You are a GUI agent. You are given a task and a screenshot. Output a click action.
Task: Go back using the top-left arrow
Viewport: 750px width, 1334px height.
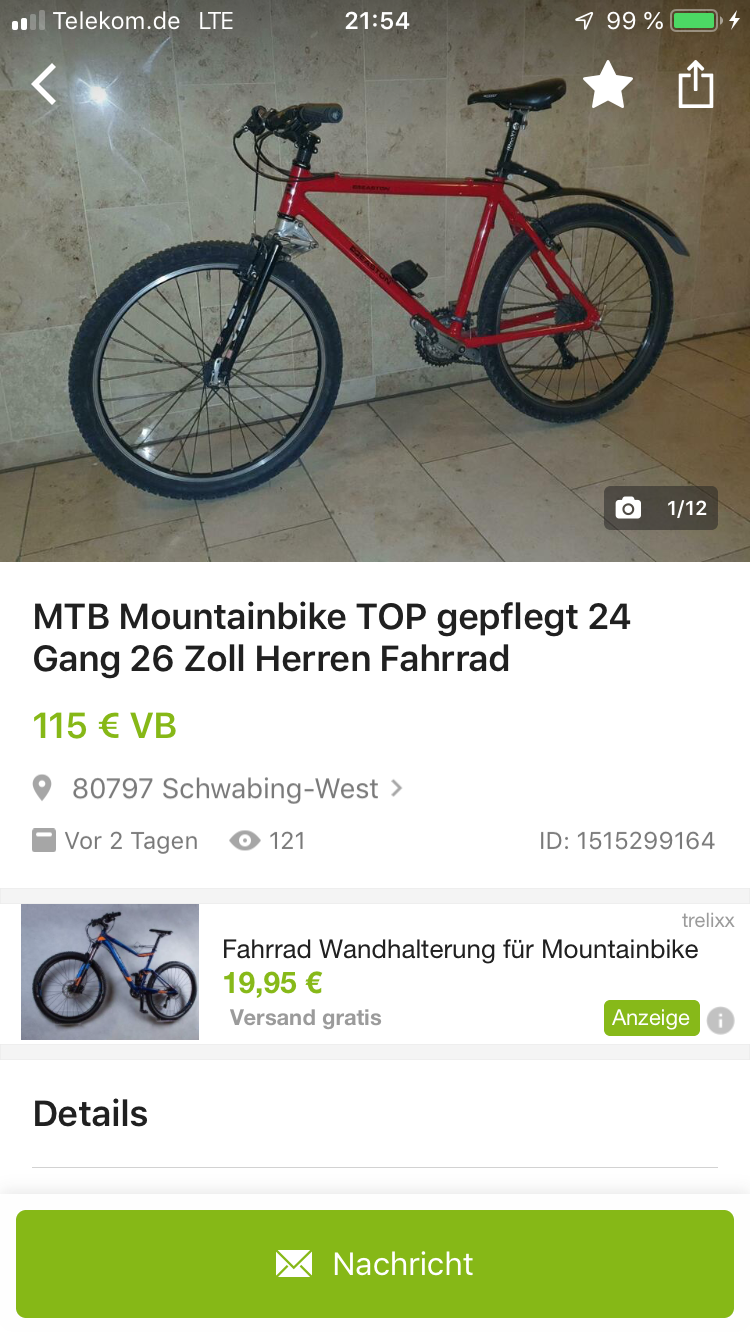(44, 85)
